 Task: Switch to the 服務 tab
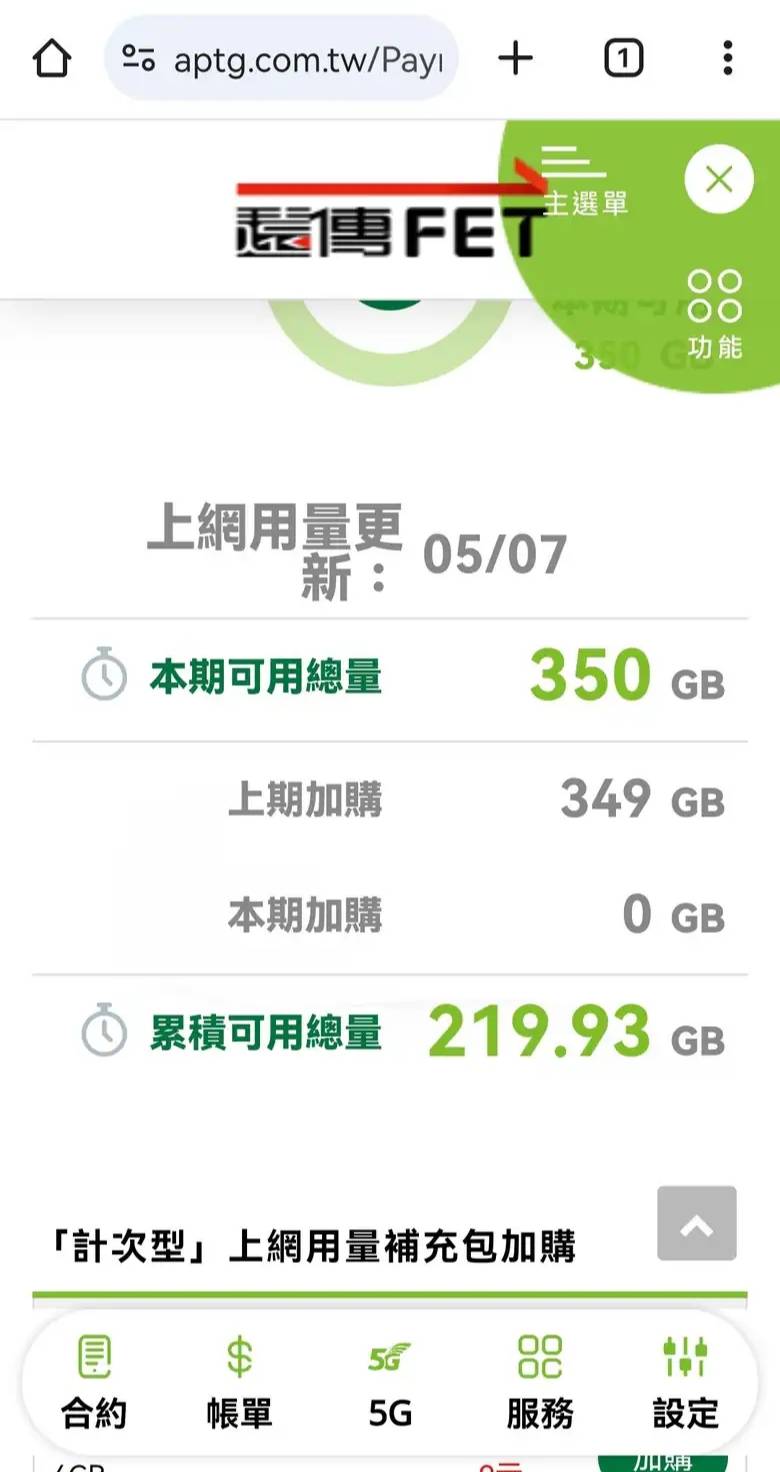(540, 1382)
